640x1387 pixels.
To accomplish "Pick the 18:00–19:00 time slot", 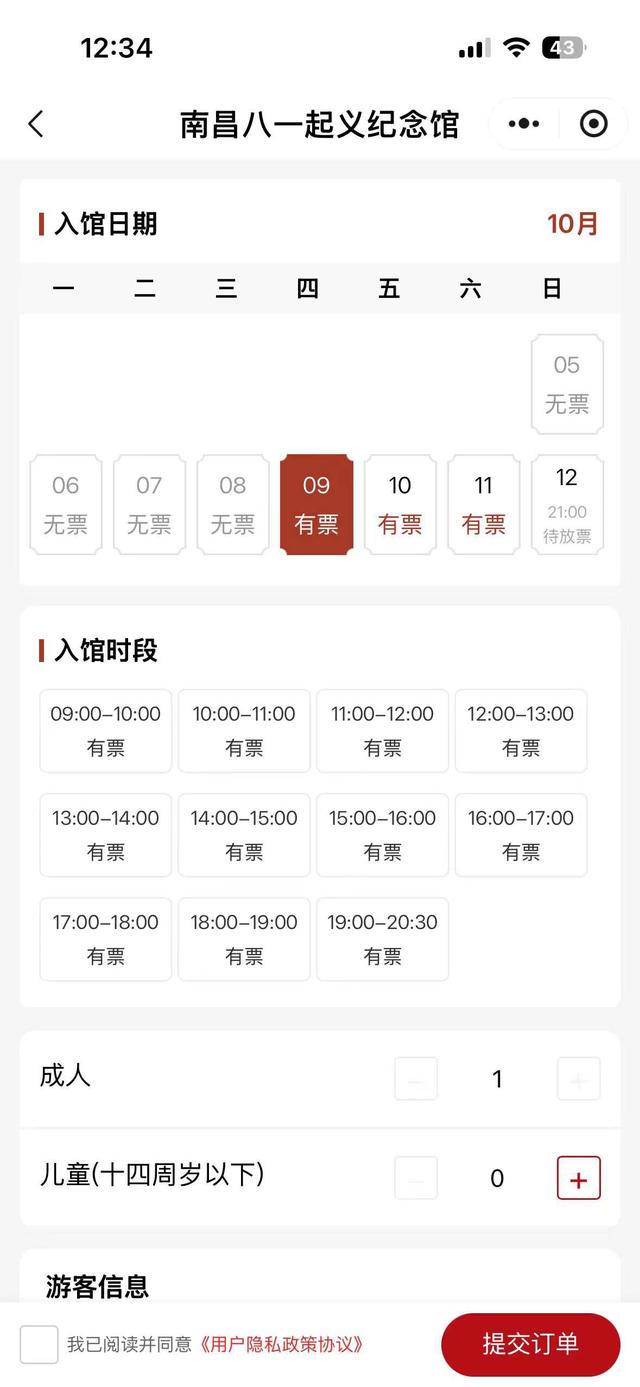I will click(244, 938).
